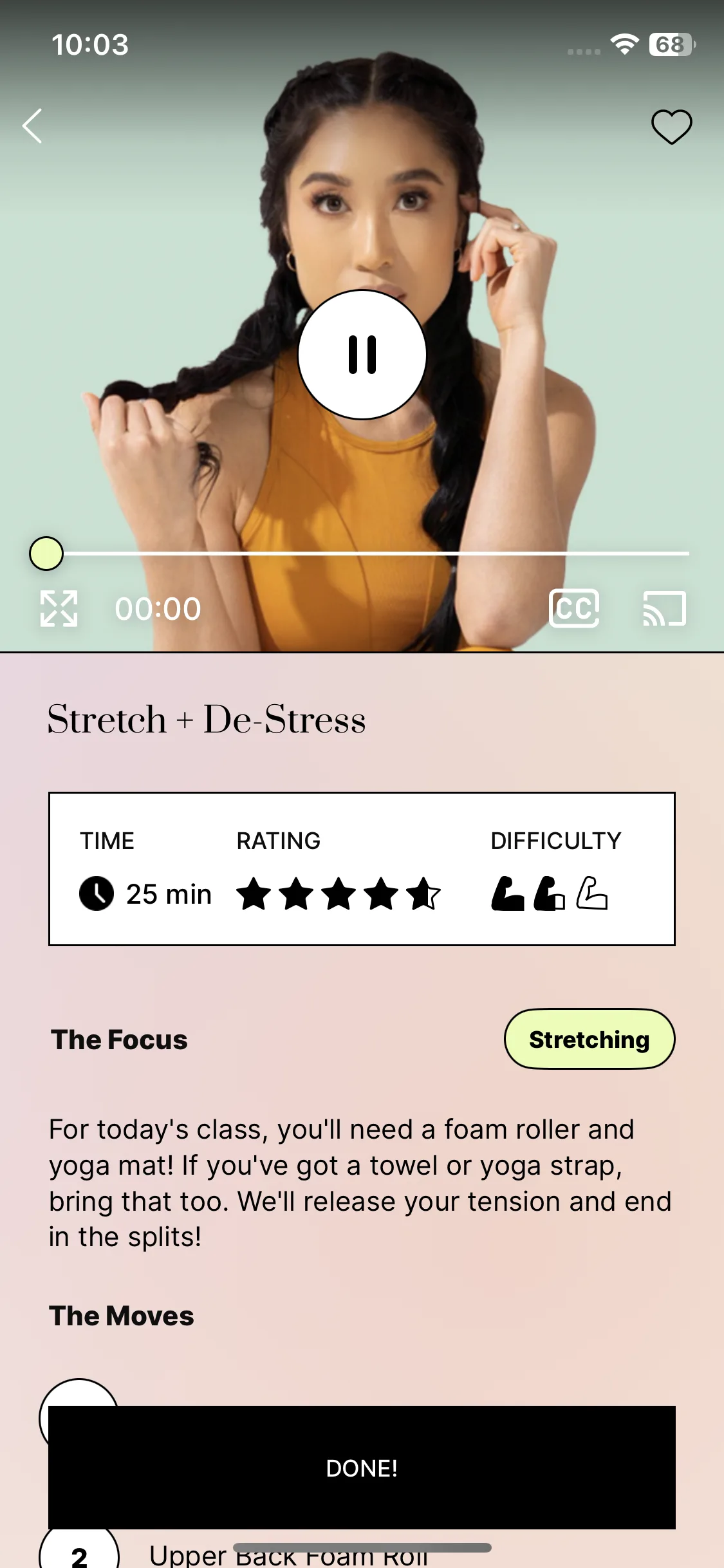The width and height of the screenshot is (724, 1568).
Task: Tap the video progress scrubber handle
Action: point(46,554)
